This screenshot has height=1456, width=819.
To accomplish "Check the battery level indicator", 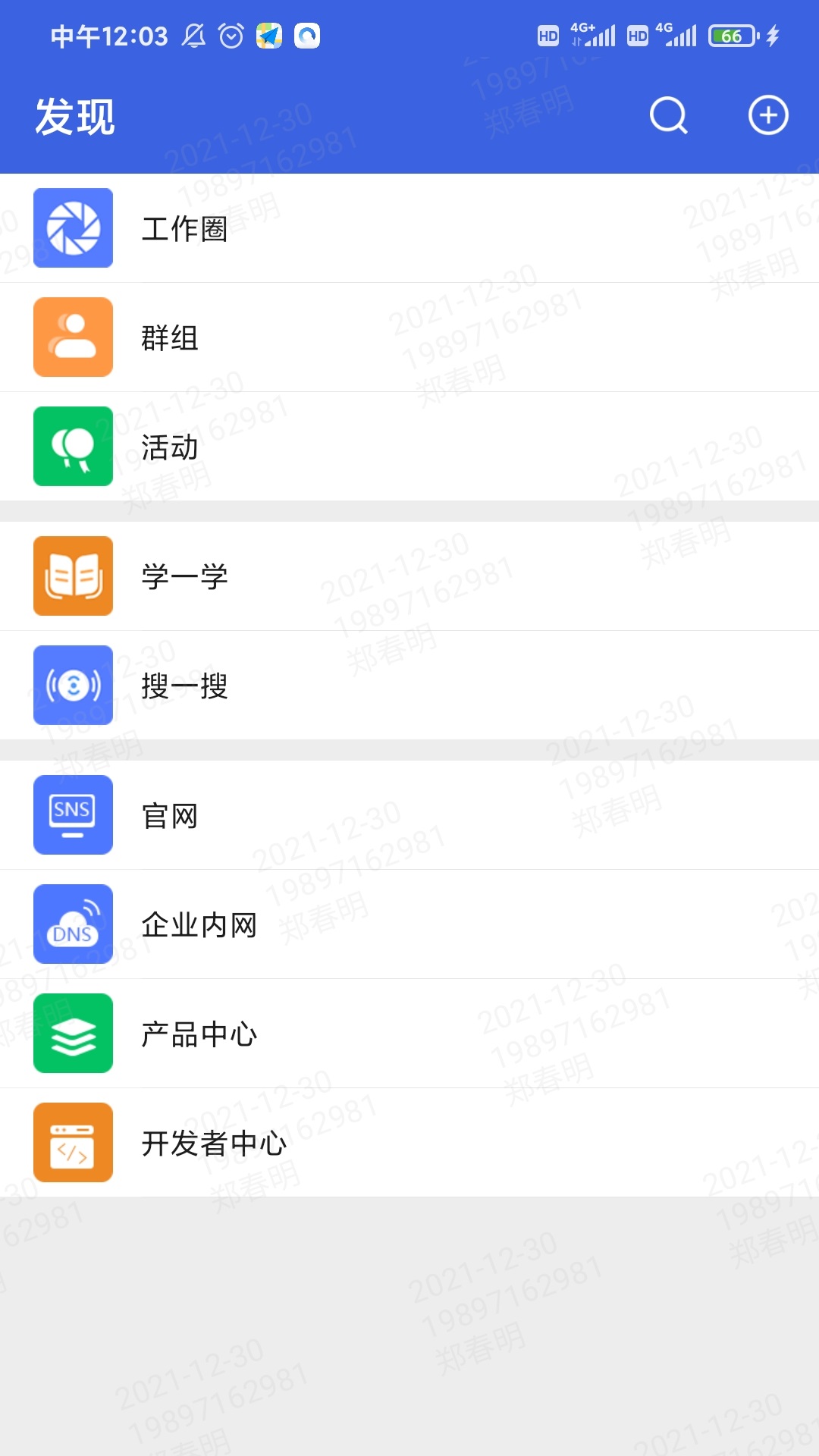I will pyautogui.click(x=730, y=36).
